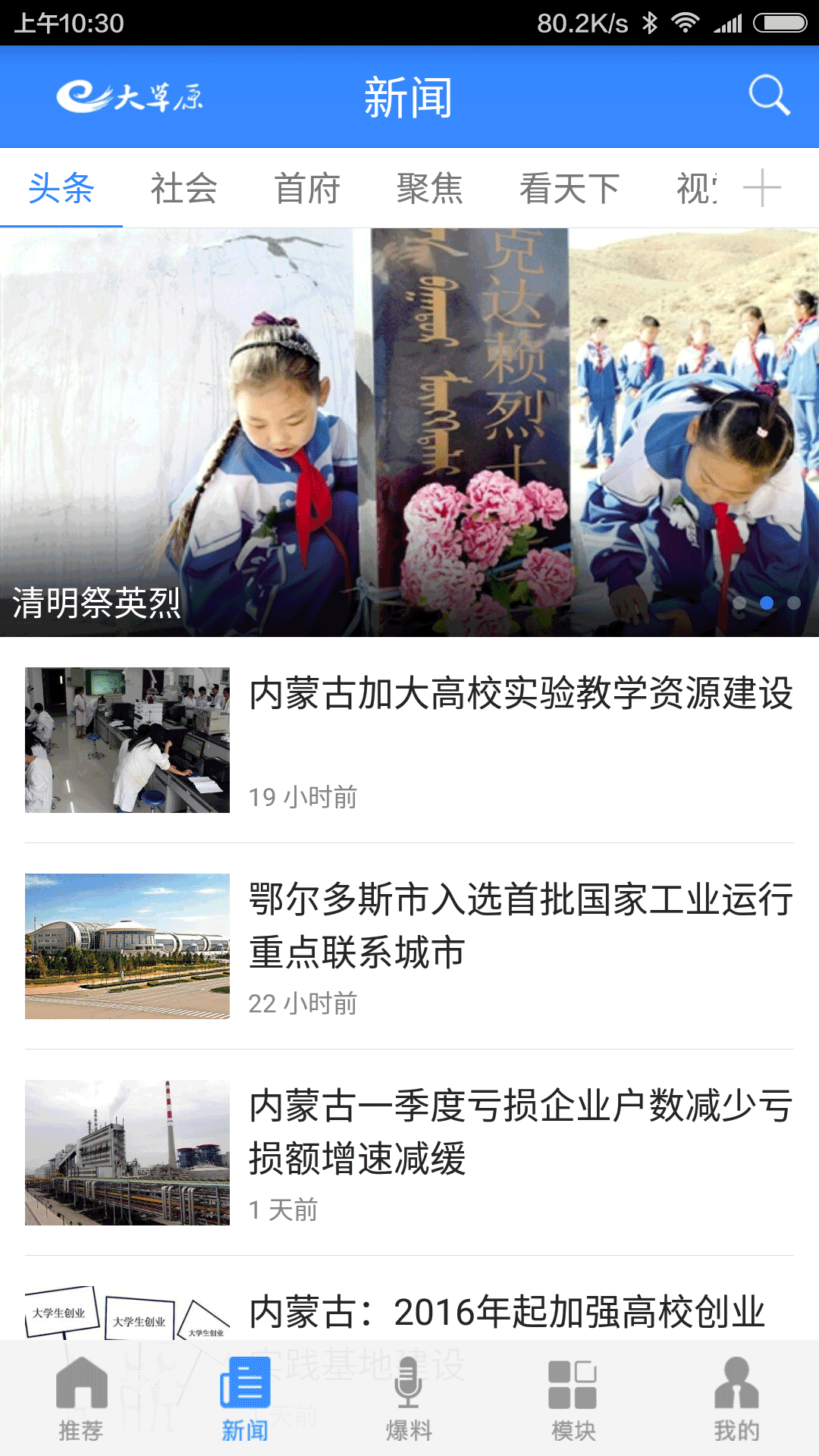
Task: Select the 聚焦 tab
Action: [429, 188]
